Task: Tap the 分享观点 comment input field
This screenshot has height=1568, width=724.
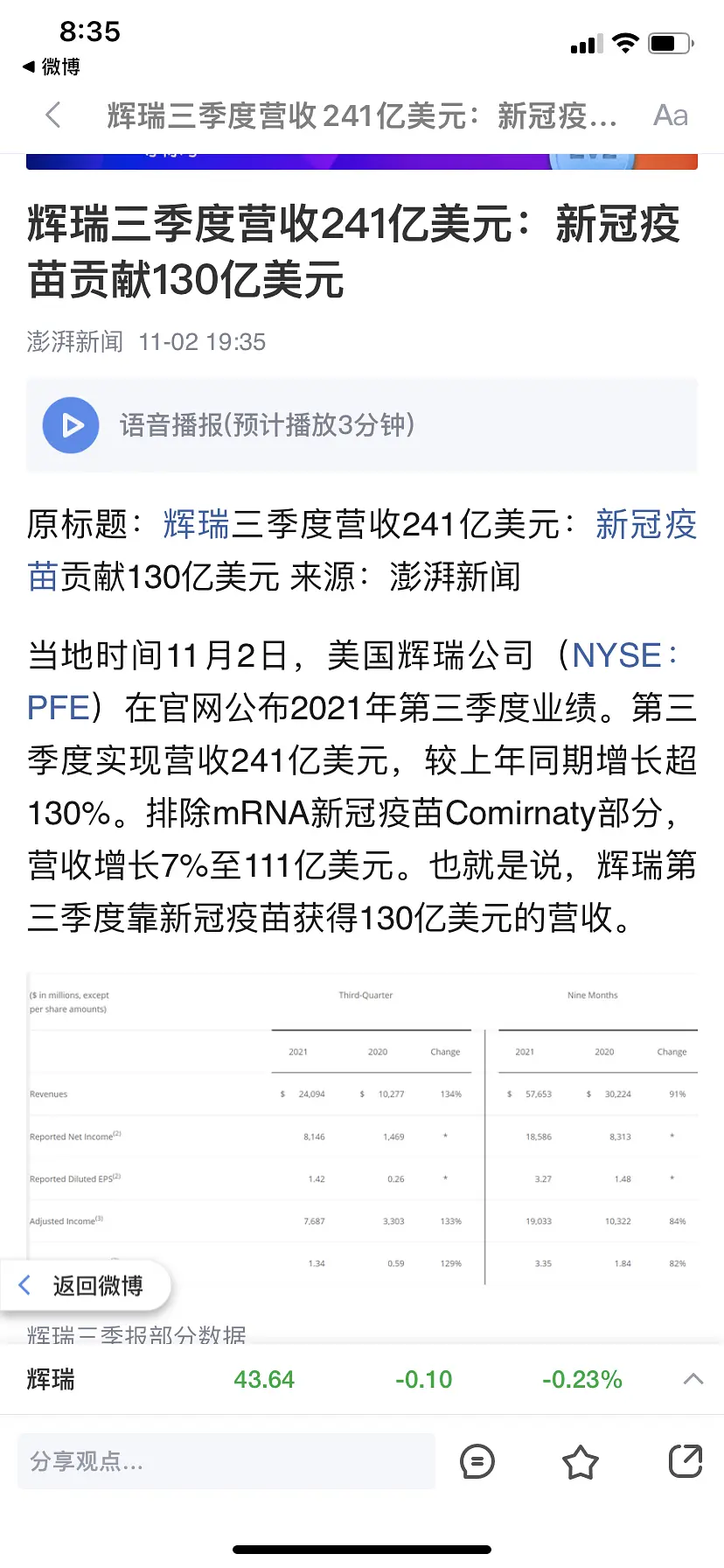Action: pyautogui.click(x=226, y=1461)
